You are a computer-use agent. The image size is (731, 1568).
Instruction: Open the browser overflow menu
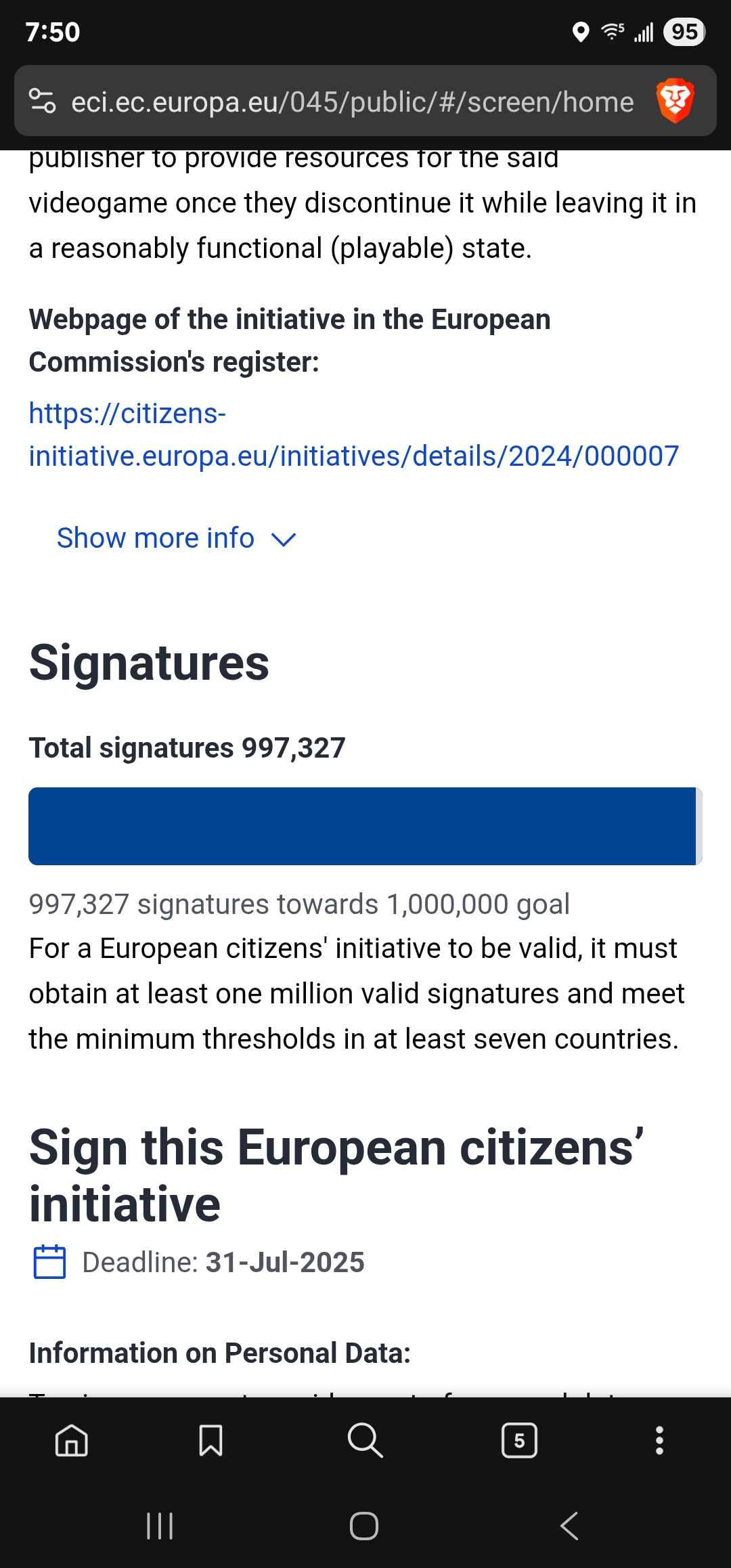pos(659,1440)
